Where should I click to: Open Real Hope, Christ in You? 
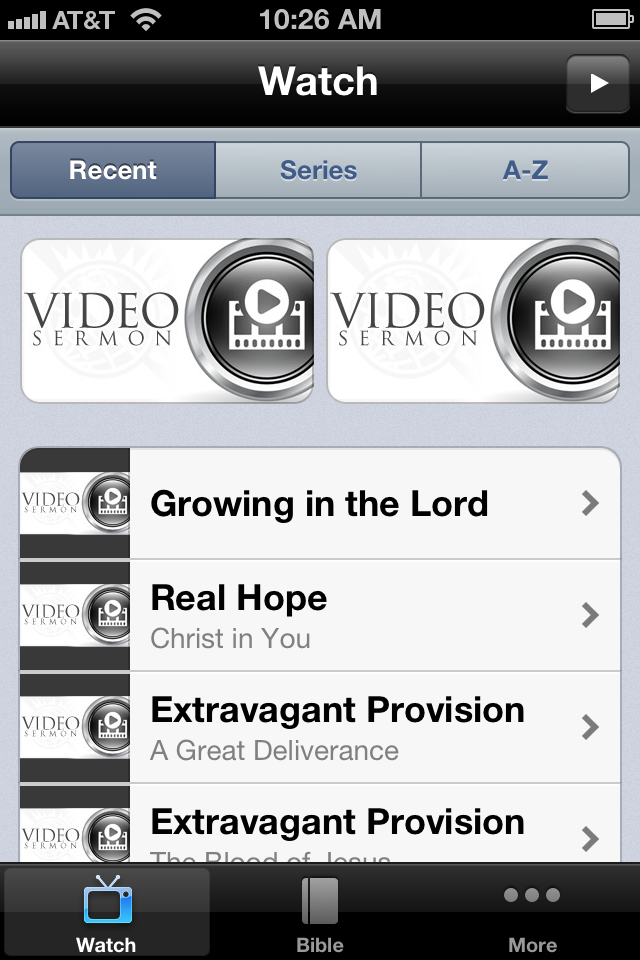click(x=320, y=615)
